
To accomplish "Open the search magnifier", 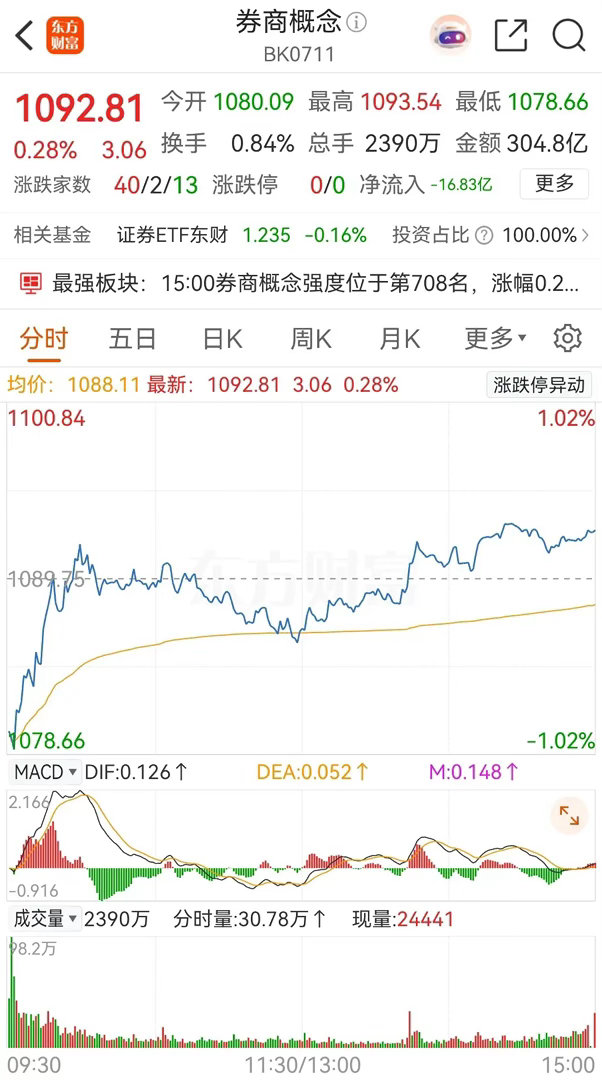I will tap(568, 35).
